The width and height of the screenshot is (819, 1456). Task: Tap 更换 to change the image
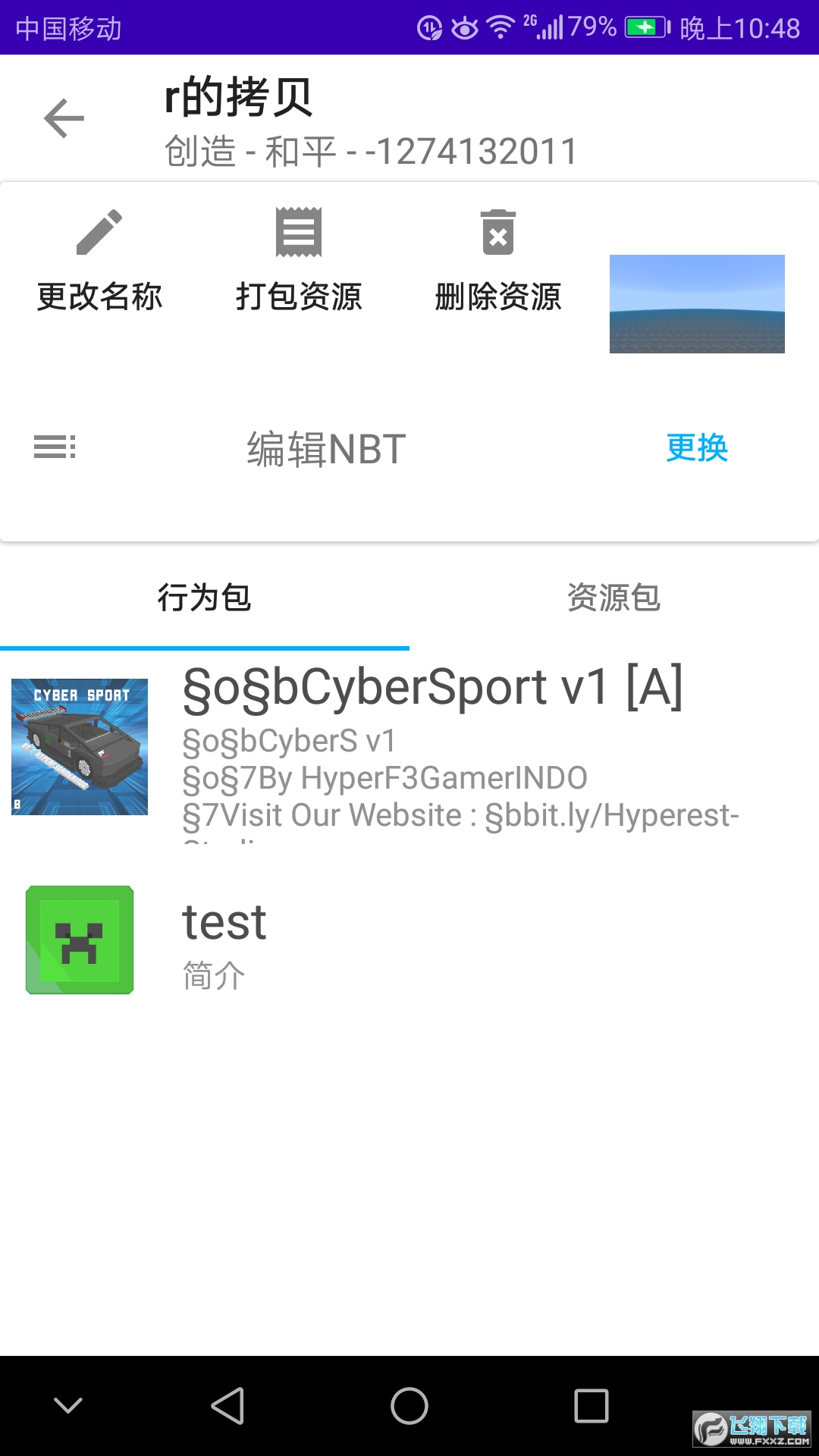697,448
